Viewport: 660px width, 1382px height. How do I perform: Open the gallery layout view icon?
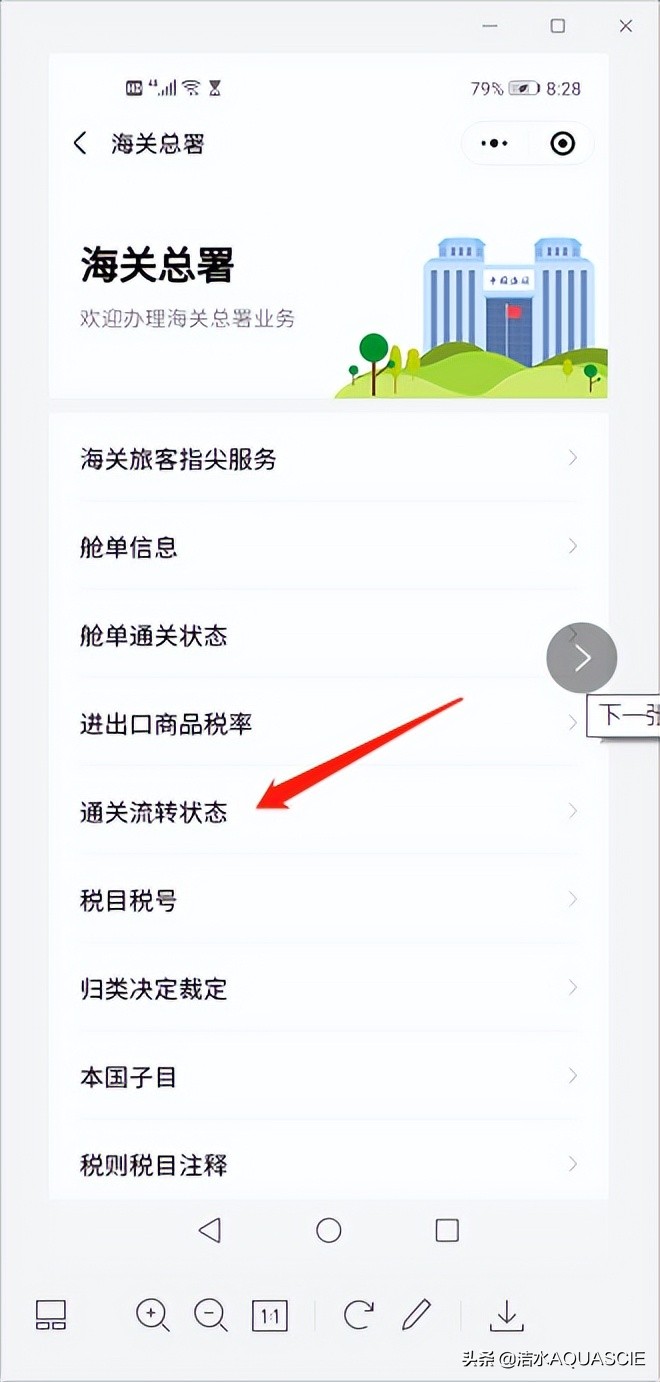51,1315
